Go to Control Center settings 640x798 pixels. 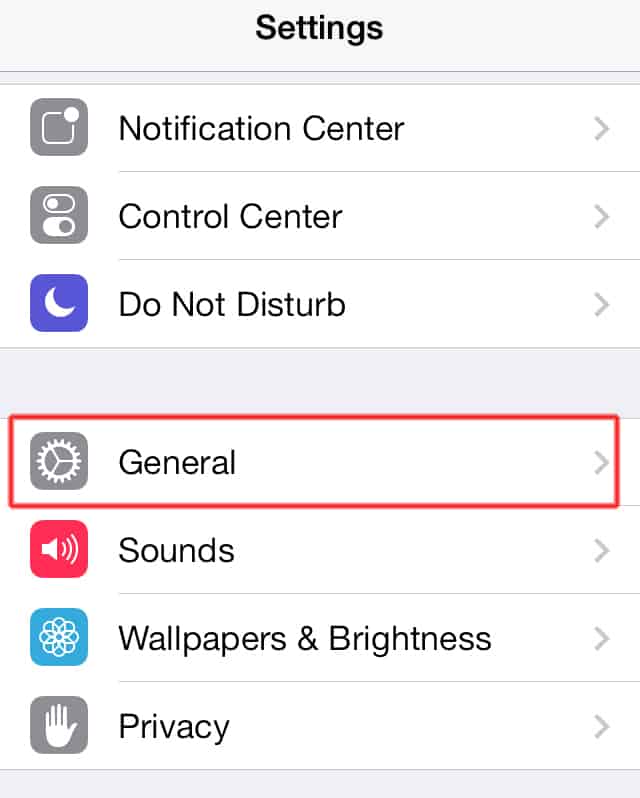coord(320,216)
